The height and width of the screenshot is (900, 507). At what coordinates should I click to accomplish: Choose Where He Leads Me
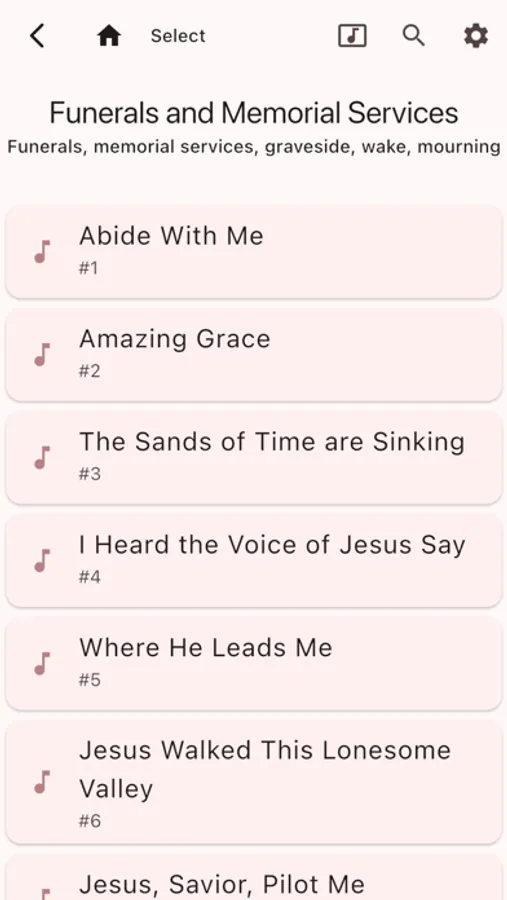[254, 664]
